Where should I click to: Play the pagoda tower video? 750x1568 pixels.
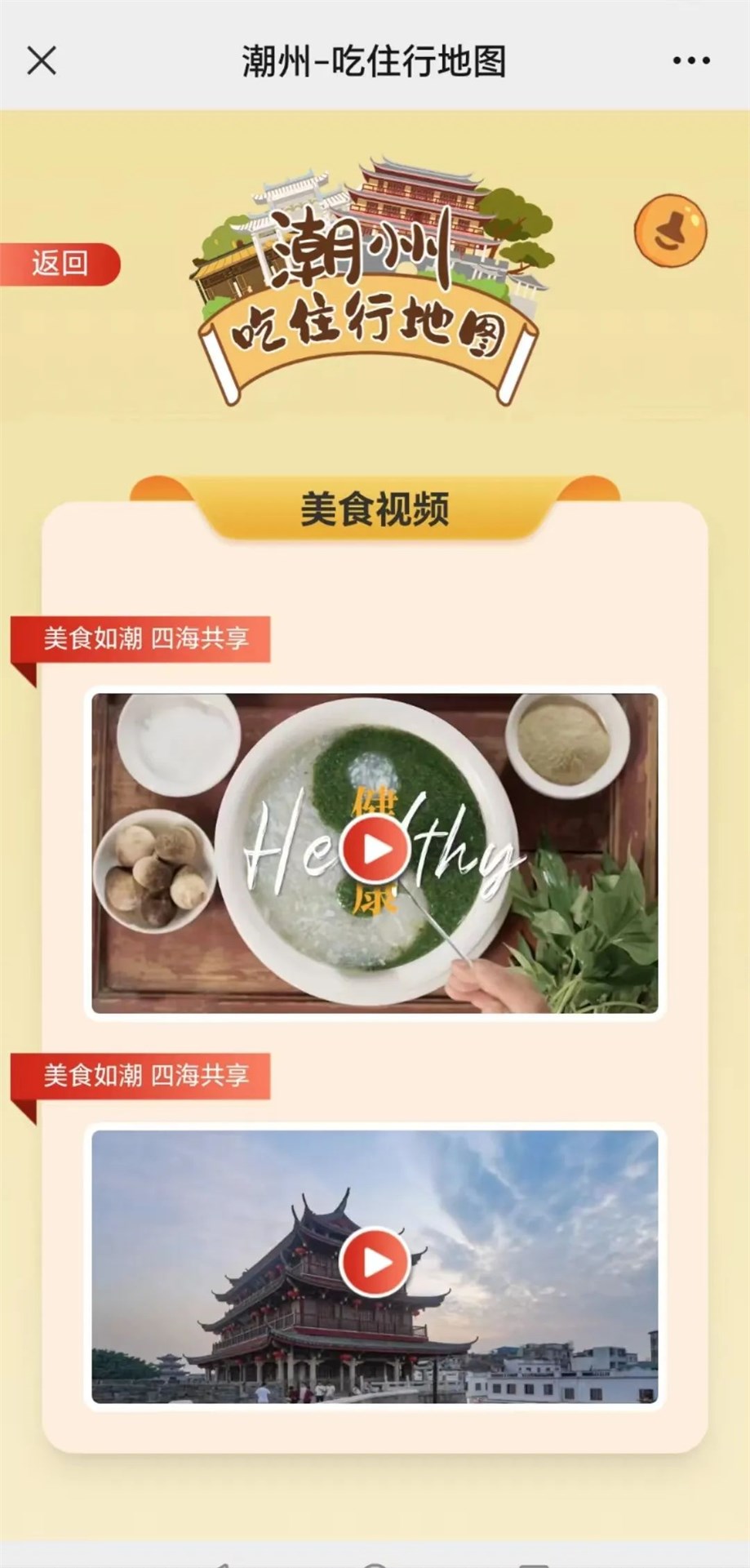pyautogui.click(x=375, y=1263)
